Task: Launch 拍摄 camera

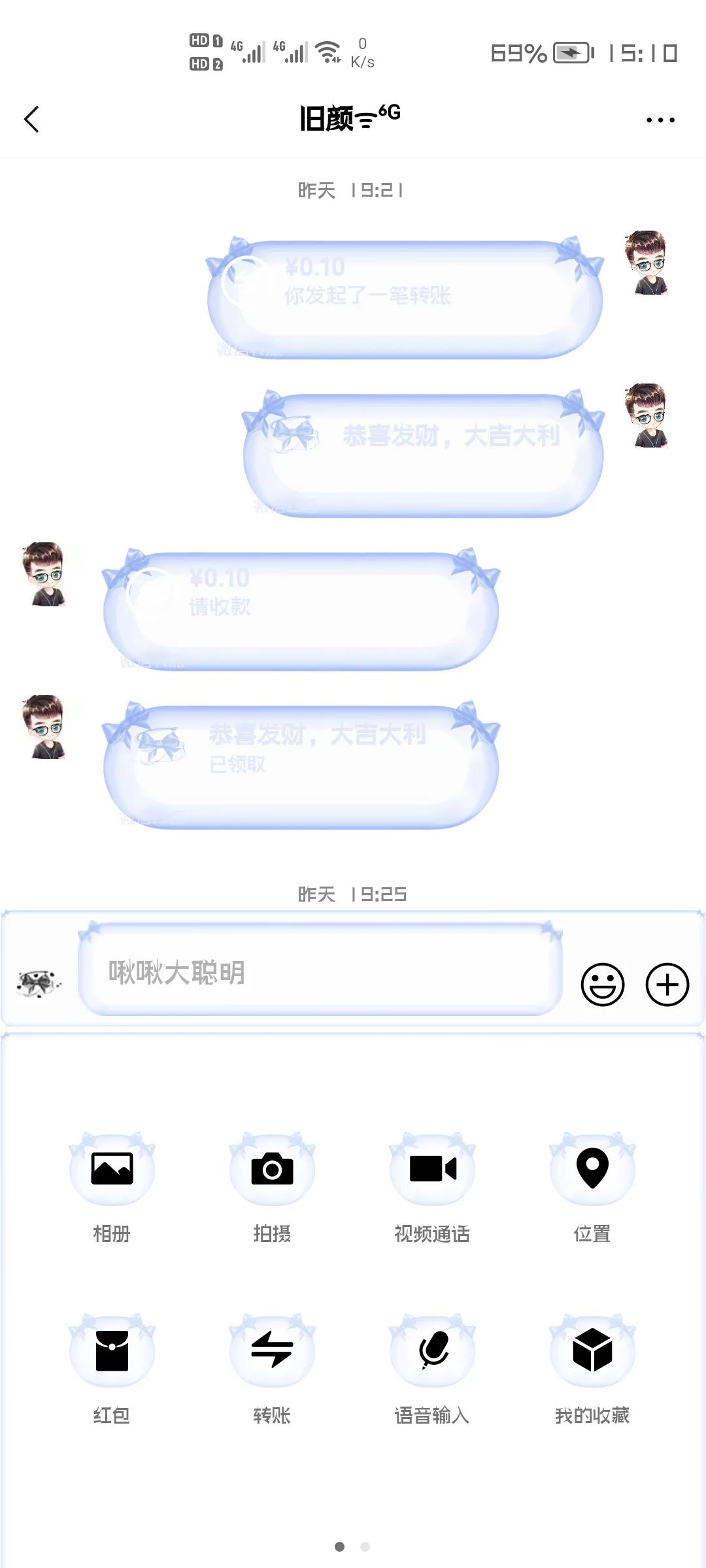Action: [272, 1169]
